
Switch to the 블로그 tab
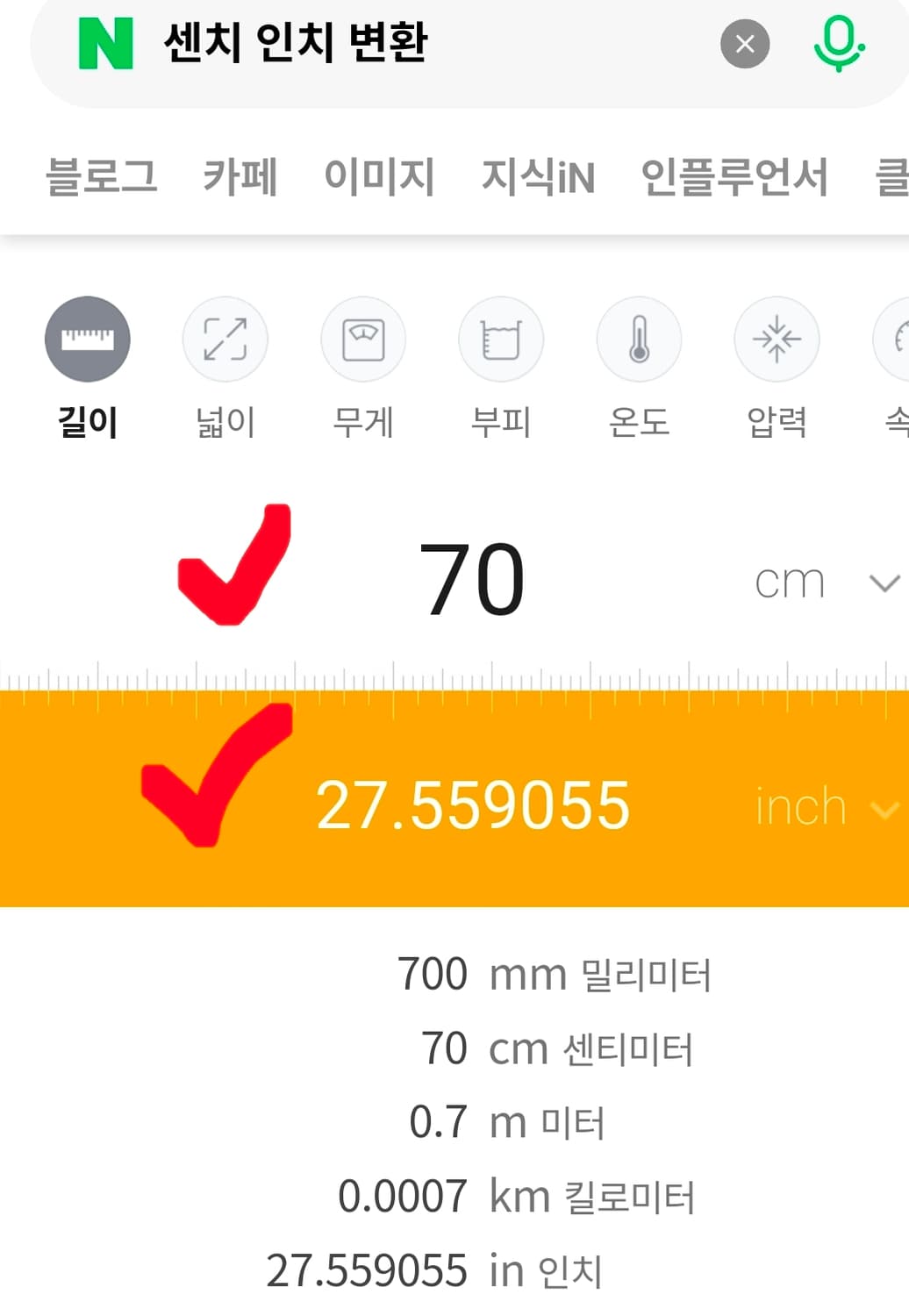click(103, 177)
